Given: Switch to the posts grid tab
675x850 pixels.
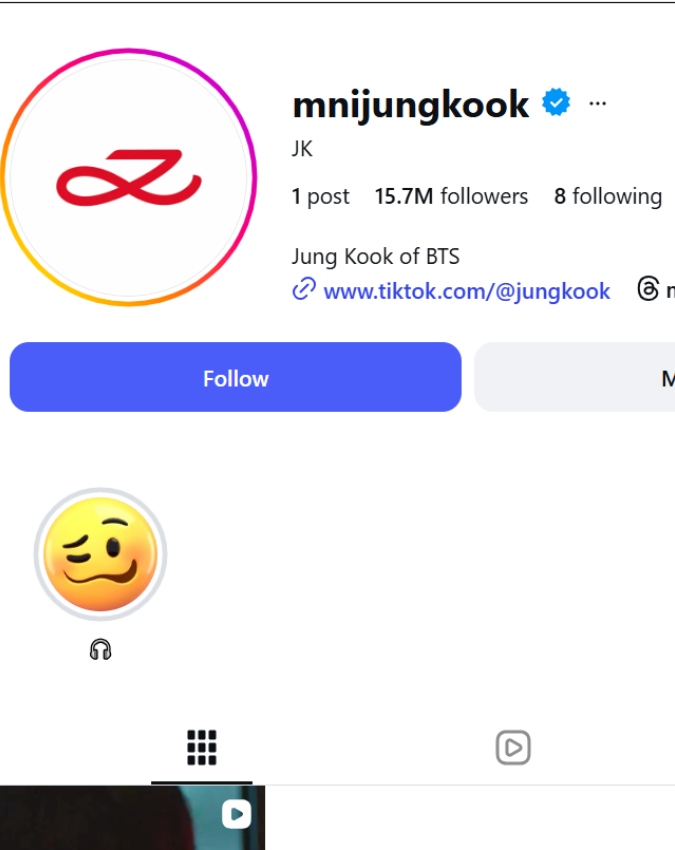Looking at the screenshot, I should pyautogui.click(x=201, y=748).
